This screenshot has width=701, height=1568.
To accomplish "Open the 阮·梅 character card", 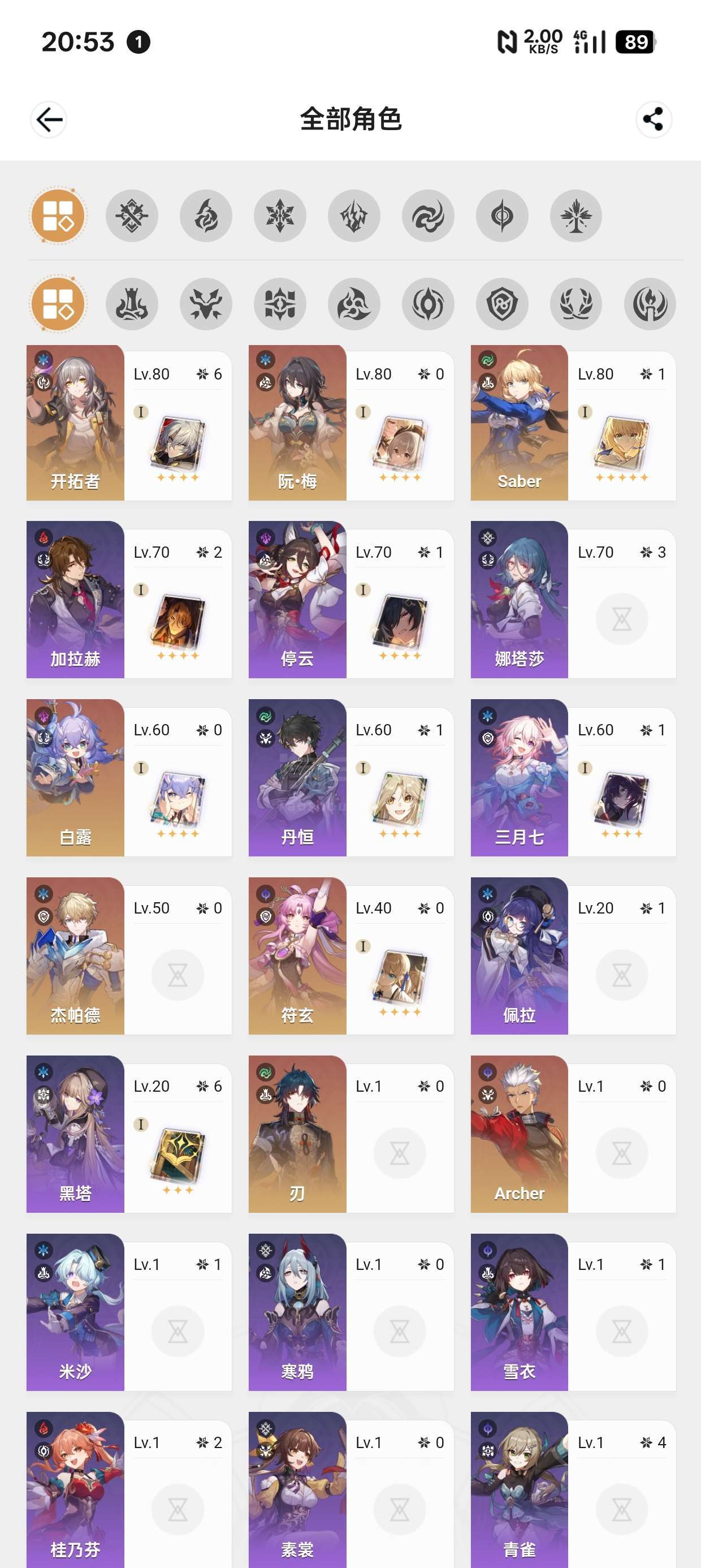I will coord(351,423).
